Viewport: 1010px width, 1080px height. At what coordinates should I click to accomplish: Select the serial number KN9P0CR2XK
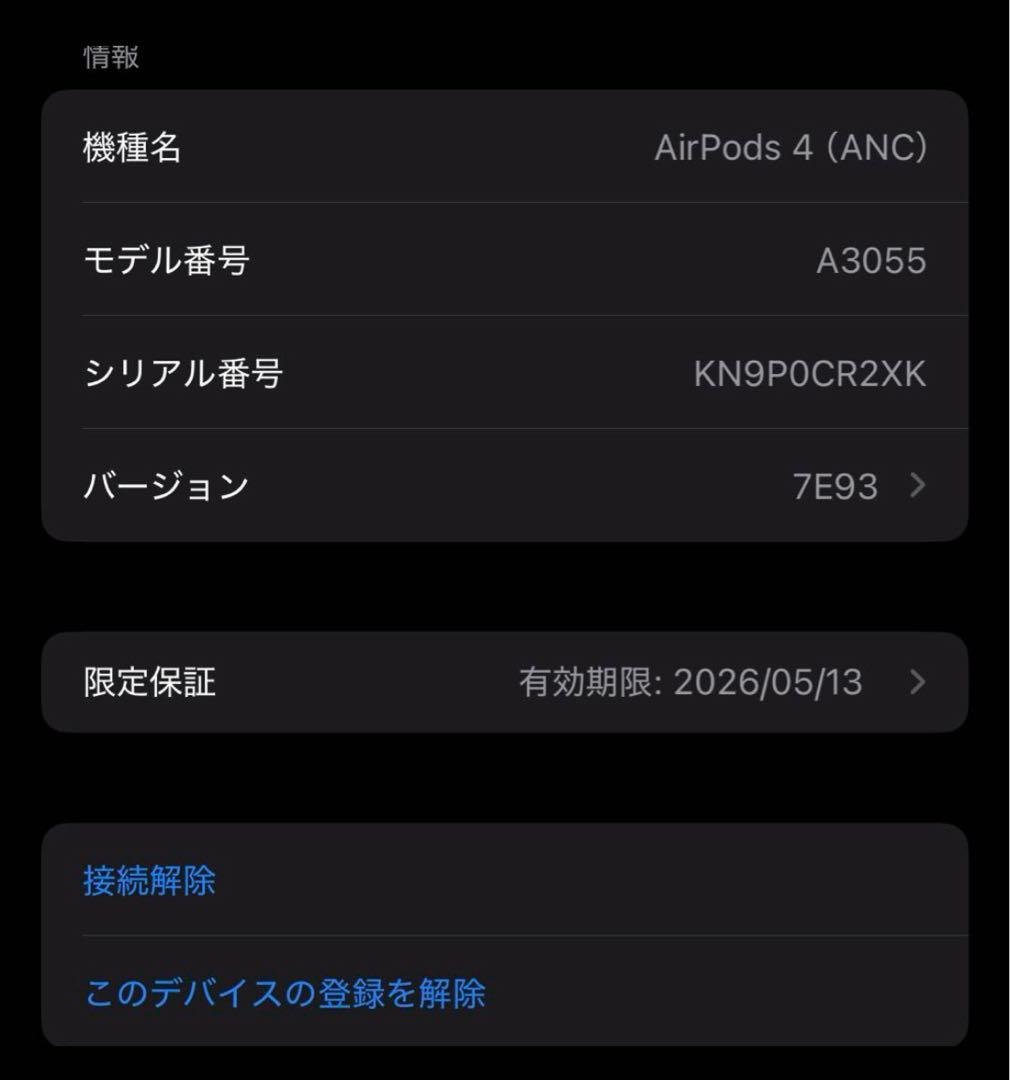point(812,373)
